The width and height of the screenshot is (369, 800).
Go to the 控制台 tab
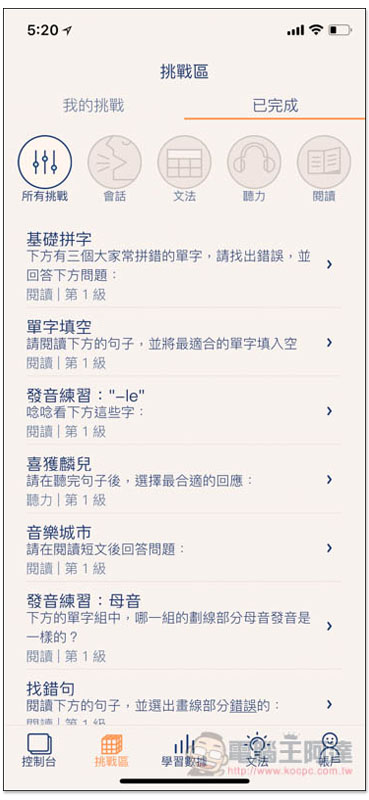point(39,751)
